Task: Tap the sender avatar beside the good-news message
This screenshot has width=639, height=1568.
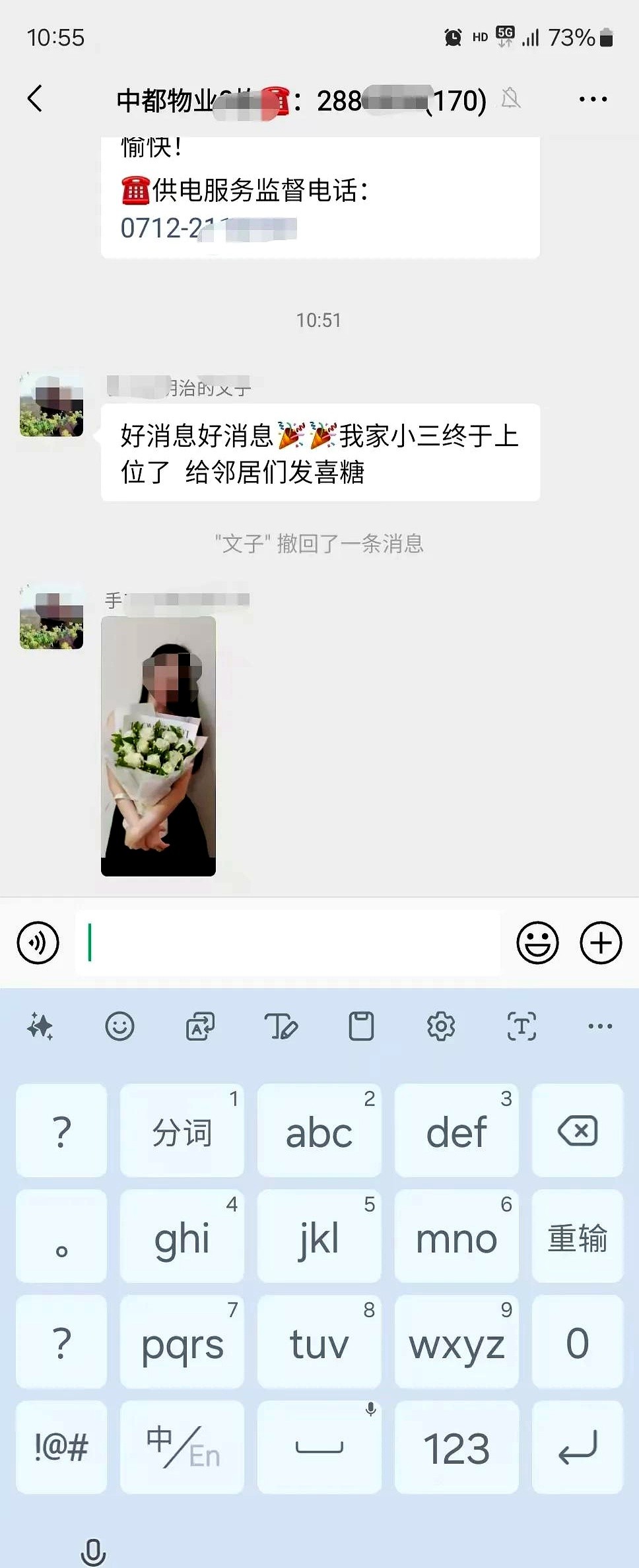Action: (x=51, y=404)
